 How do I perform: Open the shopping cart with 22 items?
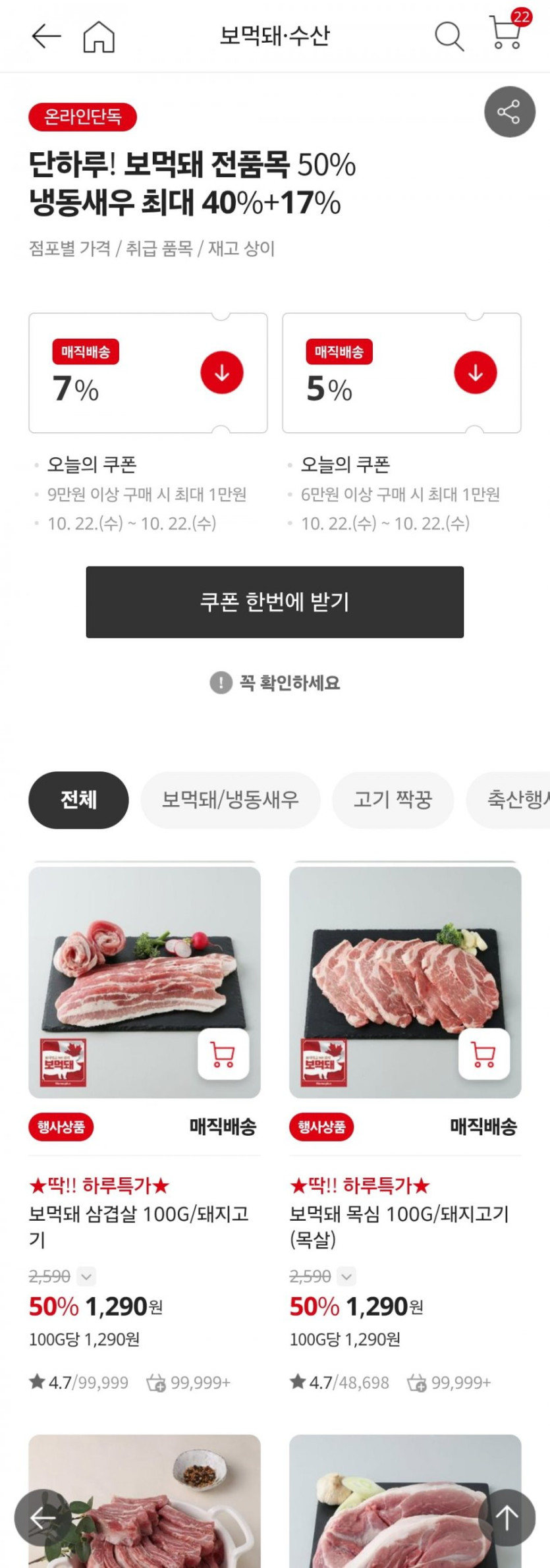[506, 33]
